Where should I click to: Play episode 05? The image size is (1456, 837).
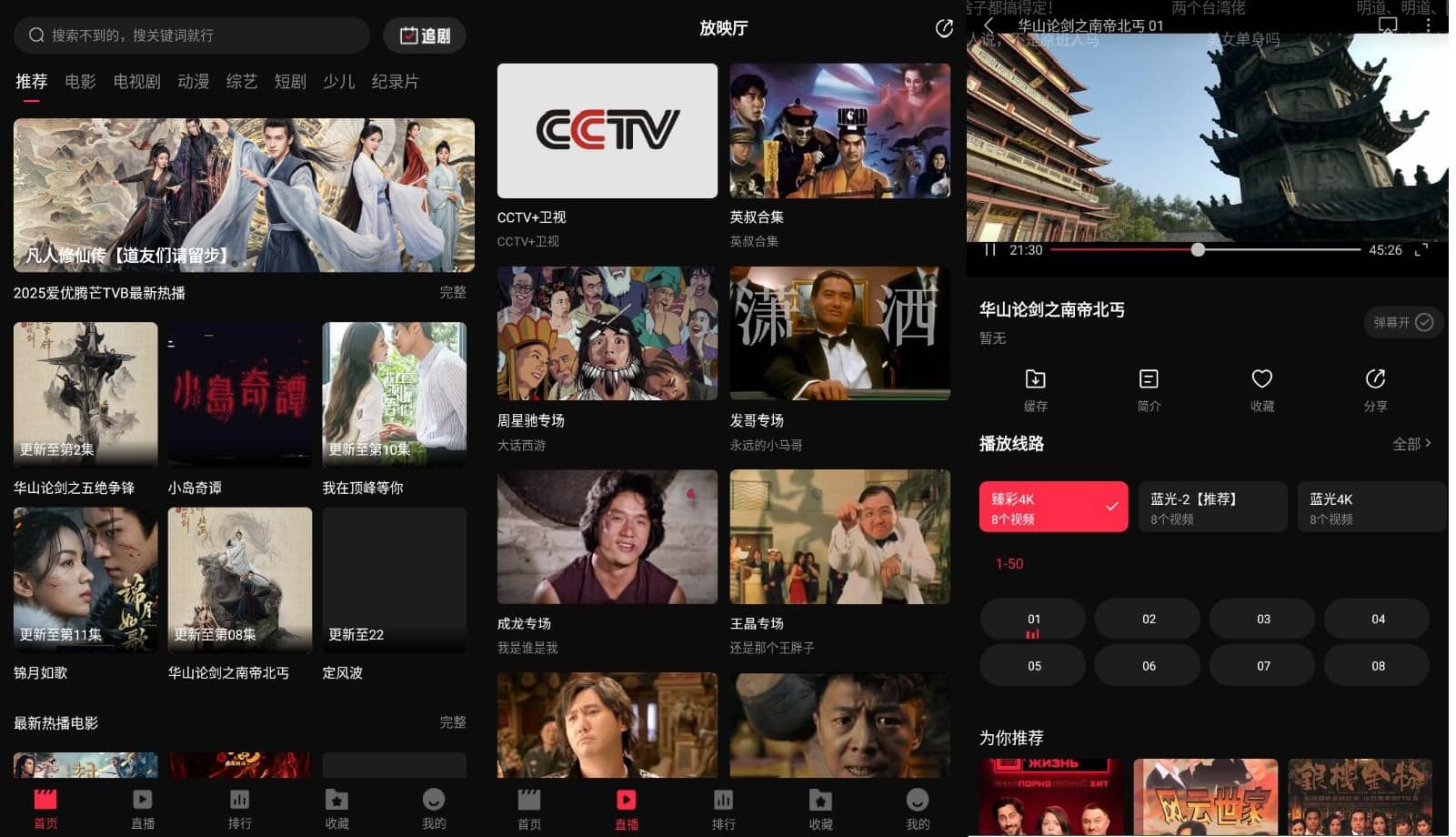(1034, 666)
